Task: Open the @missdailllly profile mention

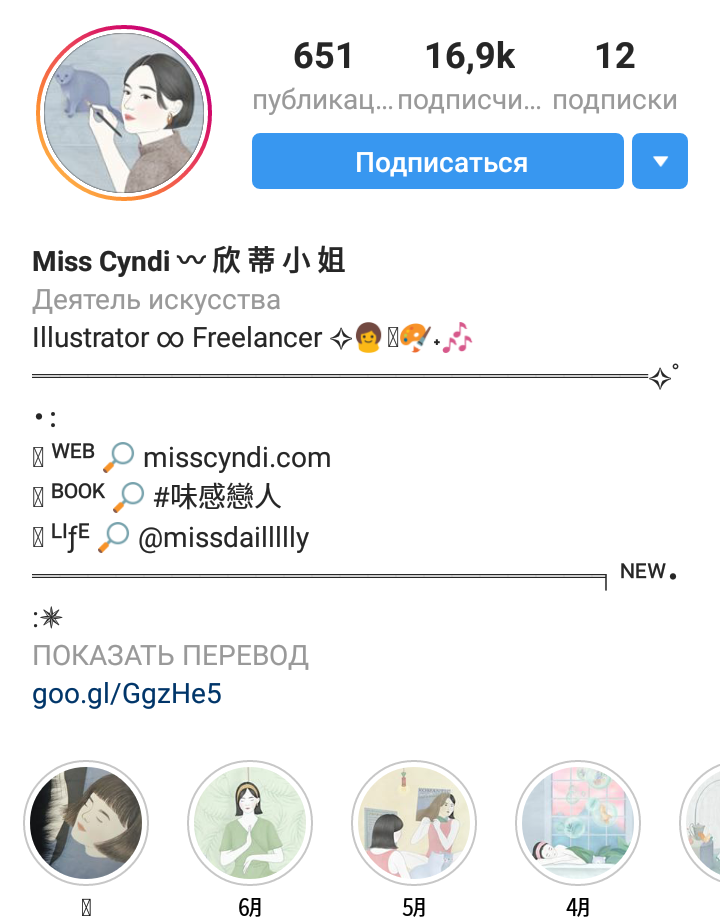Action: click(x=224, y=538)
